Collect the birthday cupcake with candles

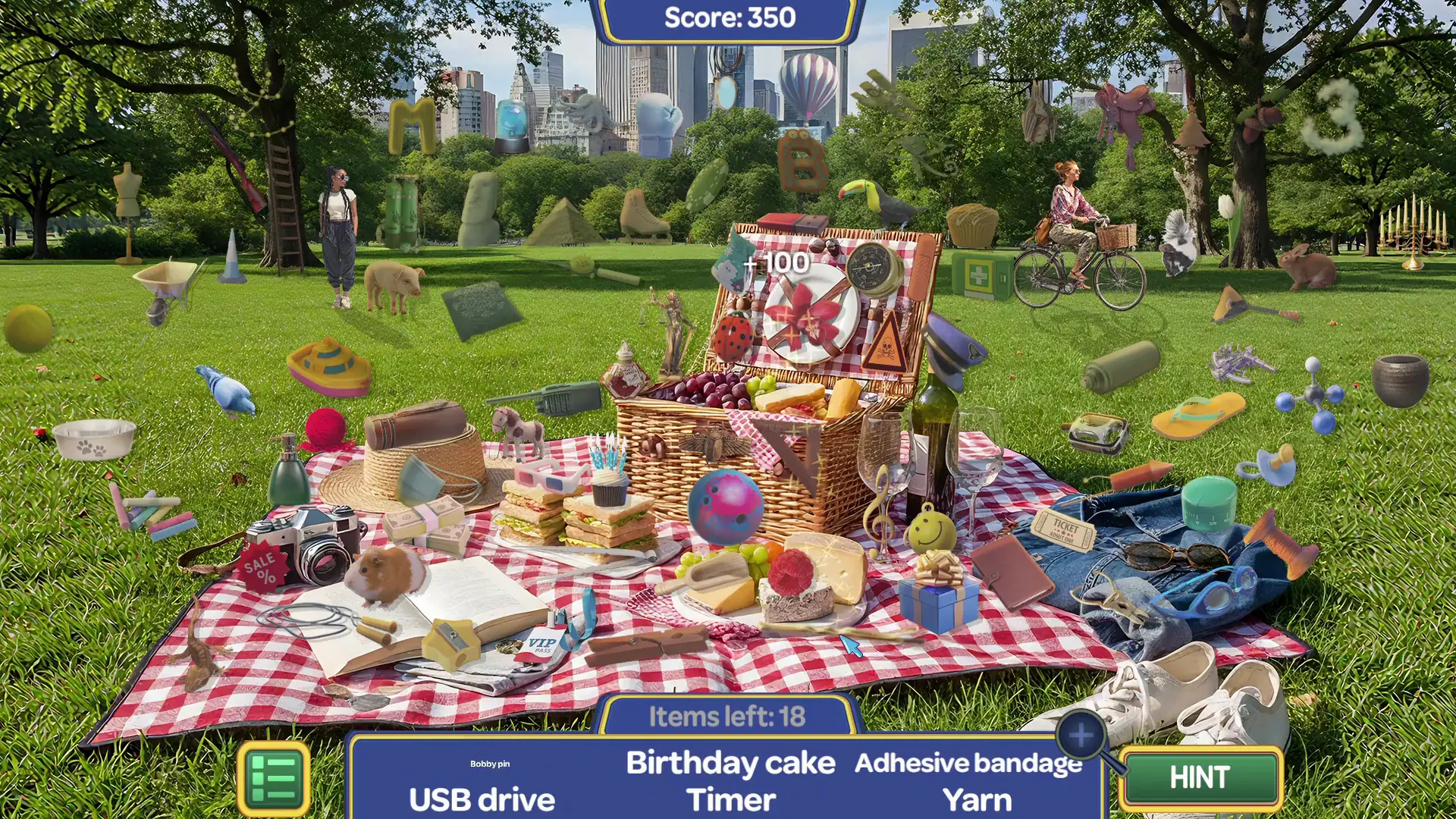[609, 474]
